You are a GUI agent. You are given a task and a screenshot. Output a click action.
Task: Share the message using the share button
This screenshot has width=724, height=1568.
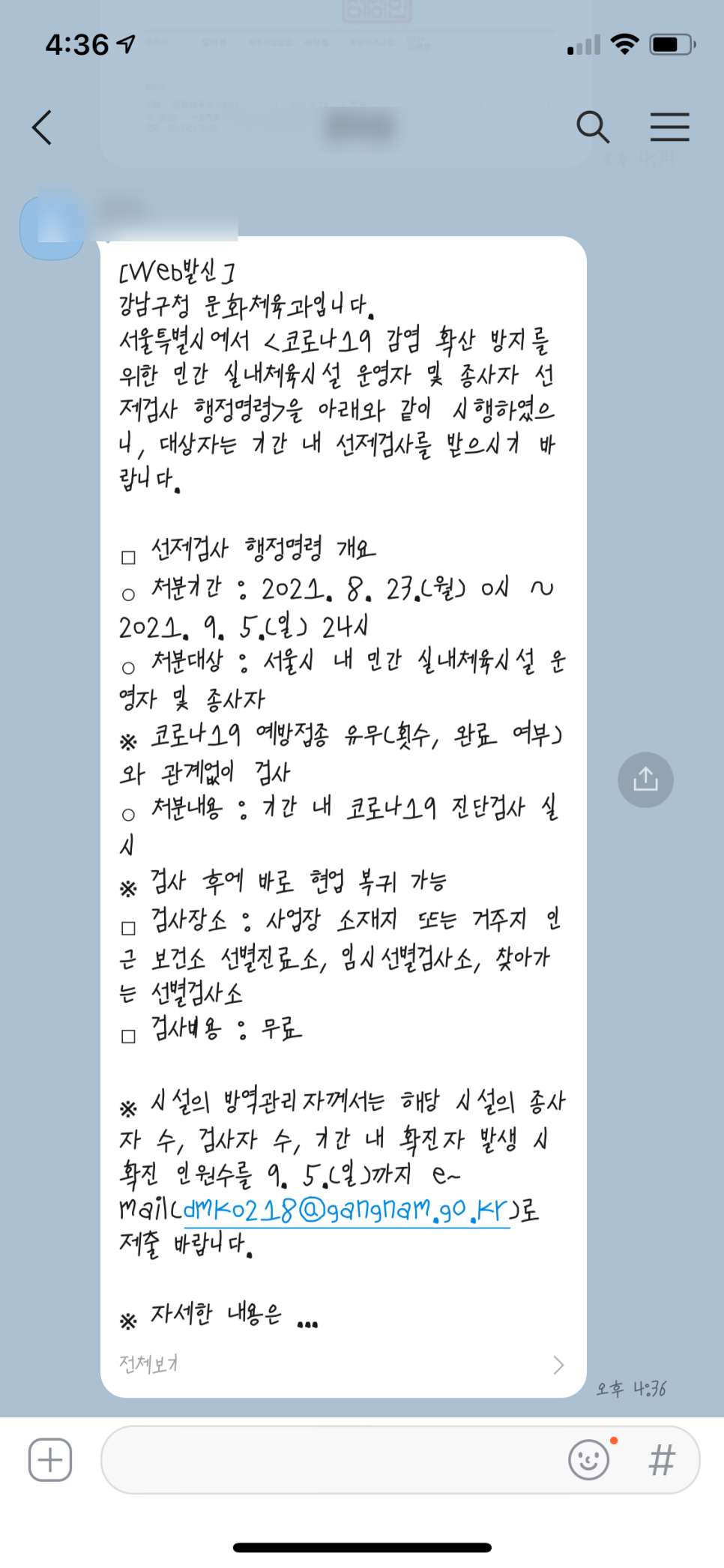click(x=645, y=780)
